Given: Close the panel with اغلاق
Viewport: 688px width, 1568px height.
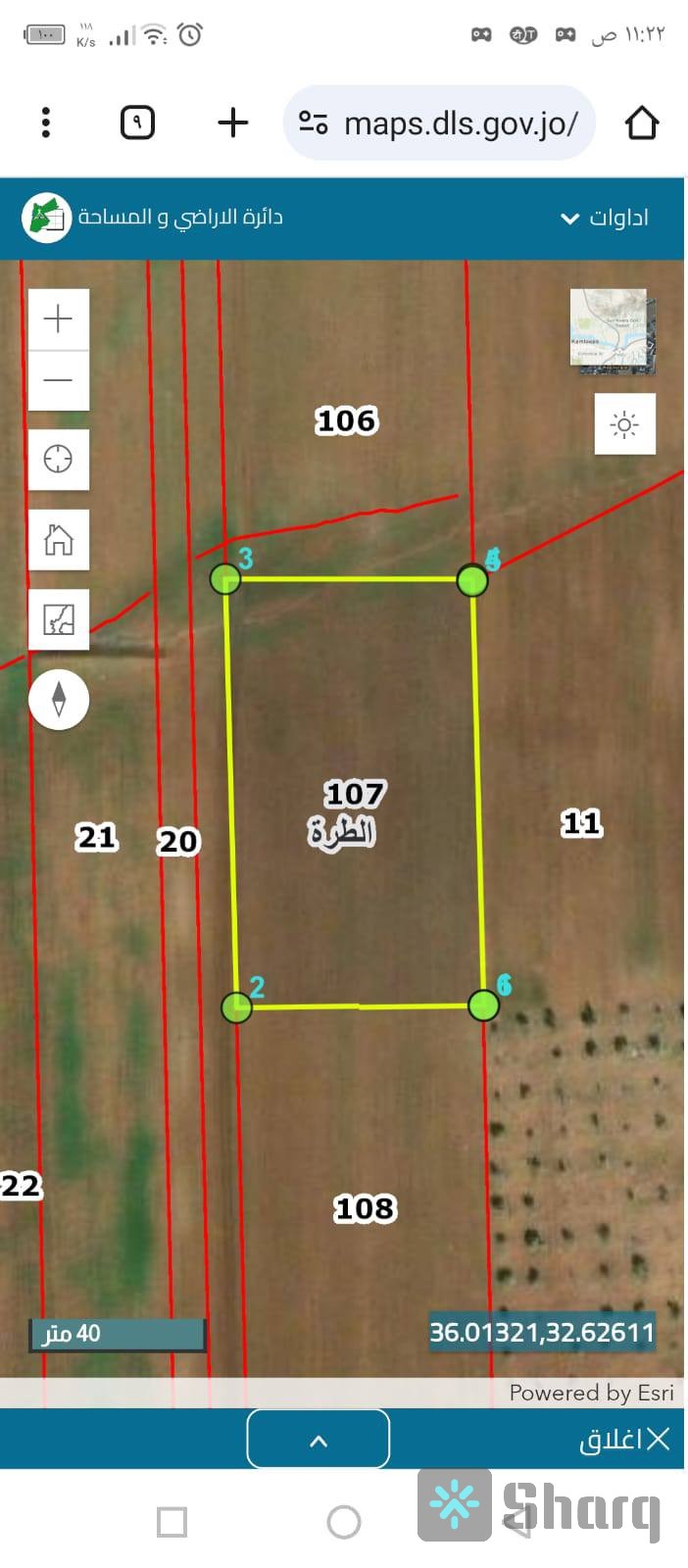Looking at the screenshot, I should tap(625, 1440).
